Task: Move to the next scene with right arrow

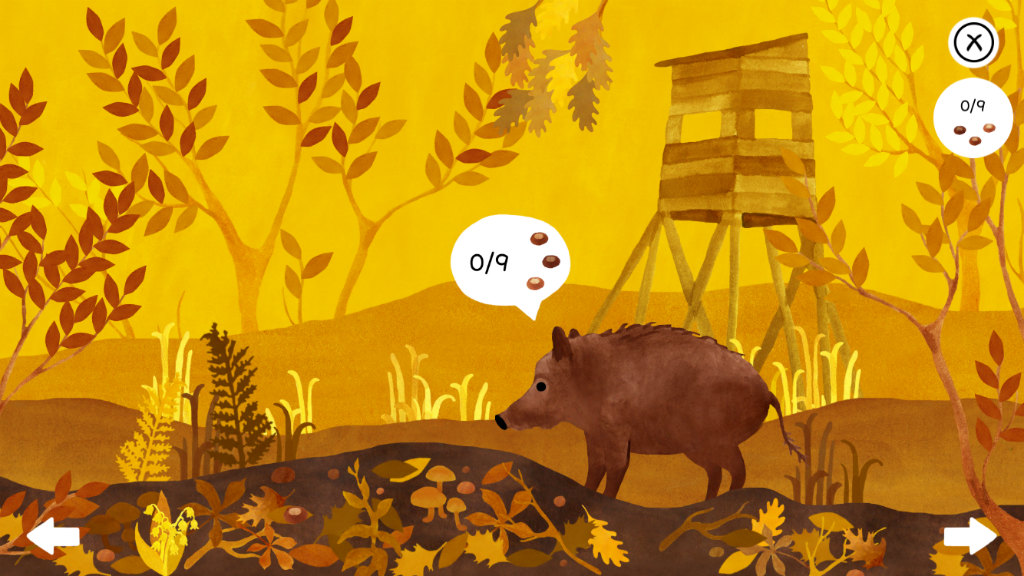Action: coord(970,536)
